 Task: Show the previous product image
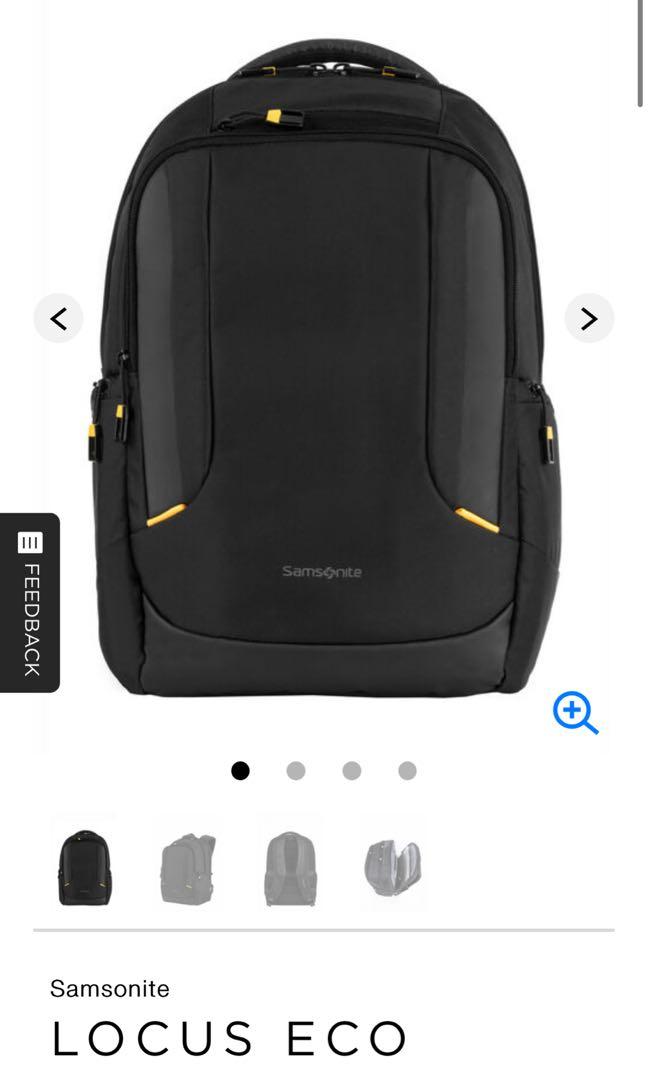59,319
